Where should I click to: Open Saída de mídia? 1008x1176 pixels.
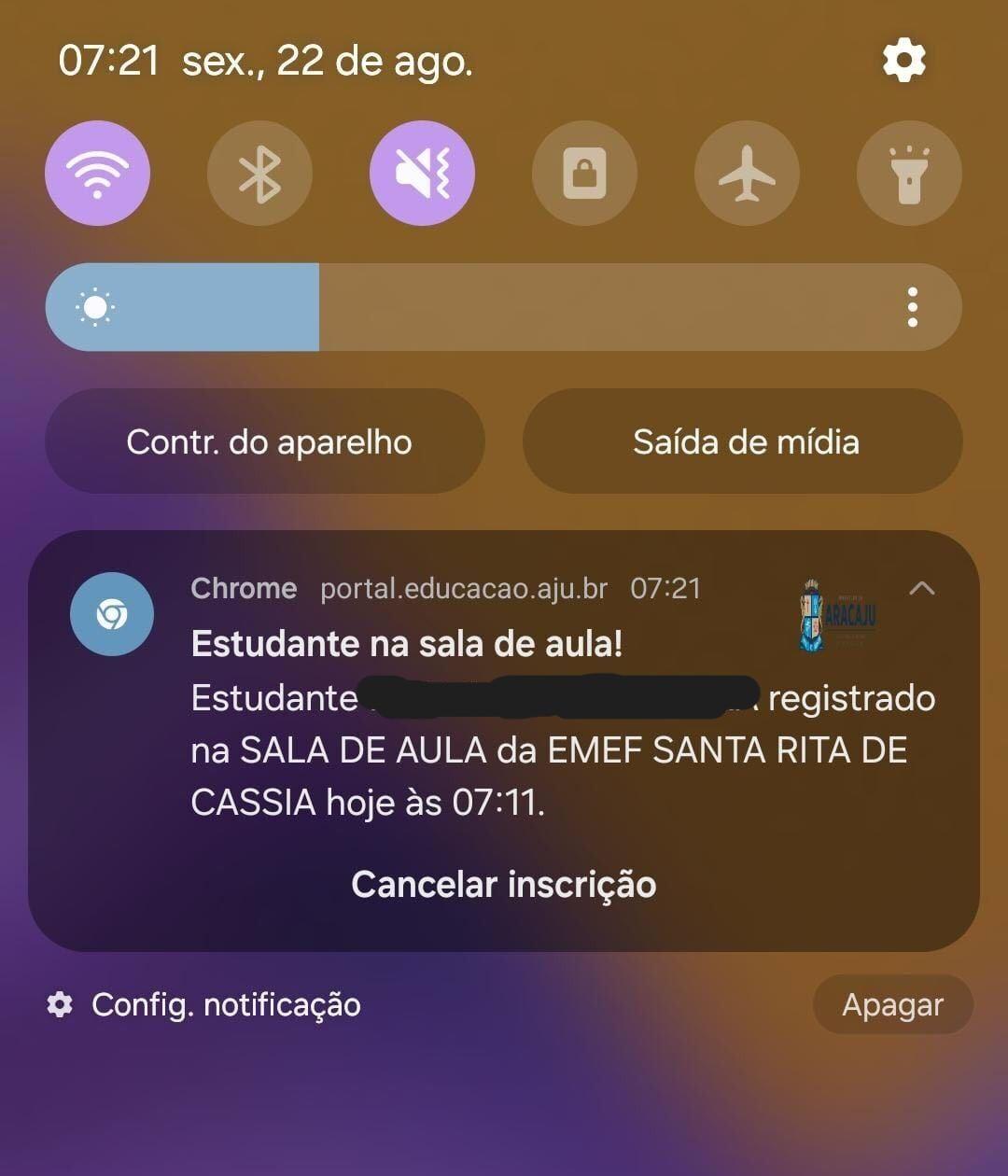point(745,441)
